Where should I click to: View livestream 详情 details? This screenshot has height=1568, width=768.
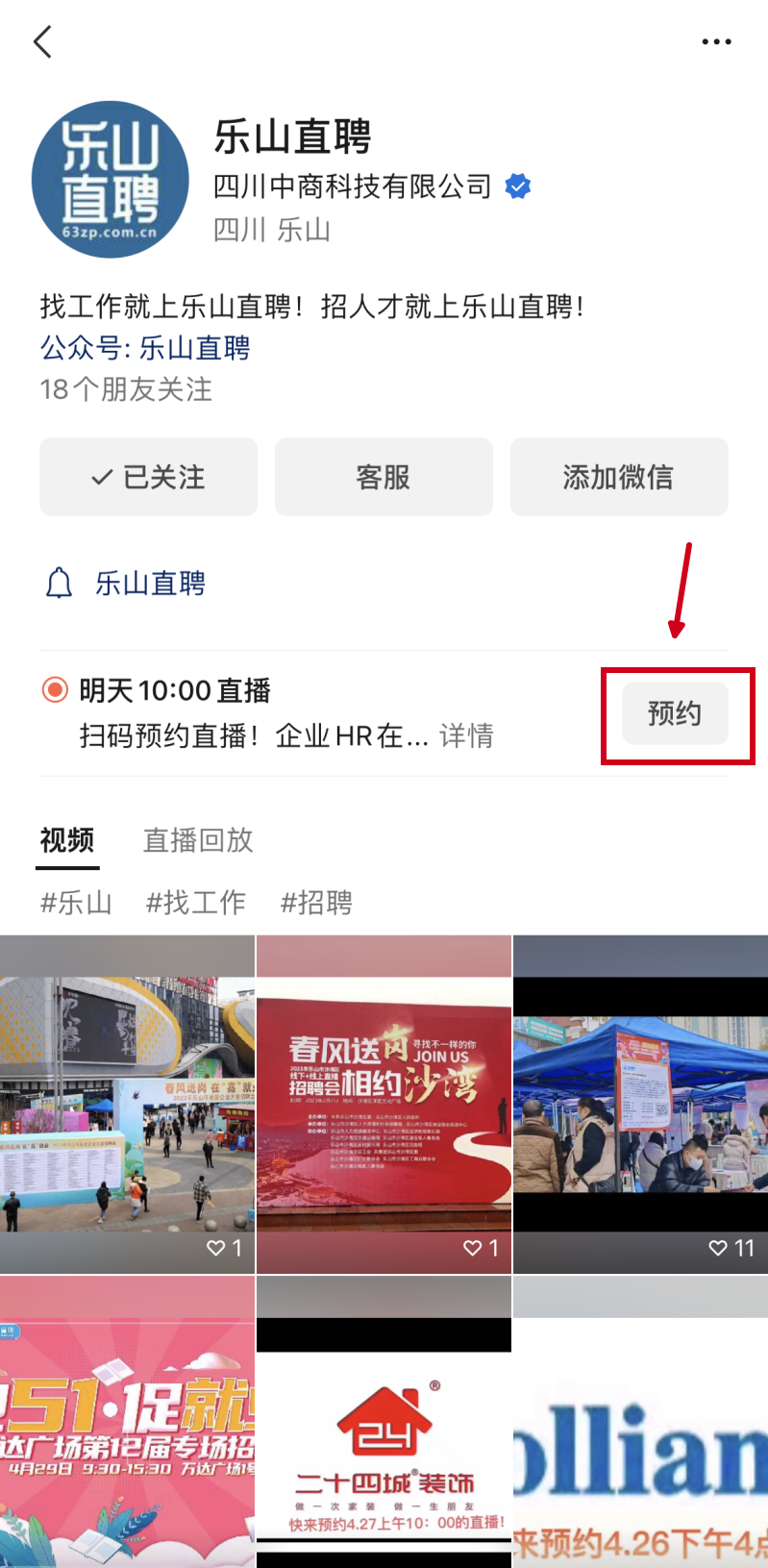[x=466, y=735]
